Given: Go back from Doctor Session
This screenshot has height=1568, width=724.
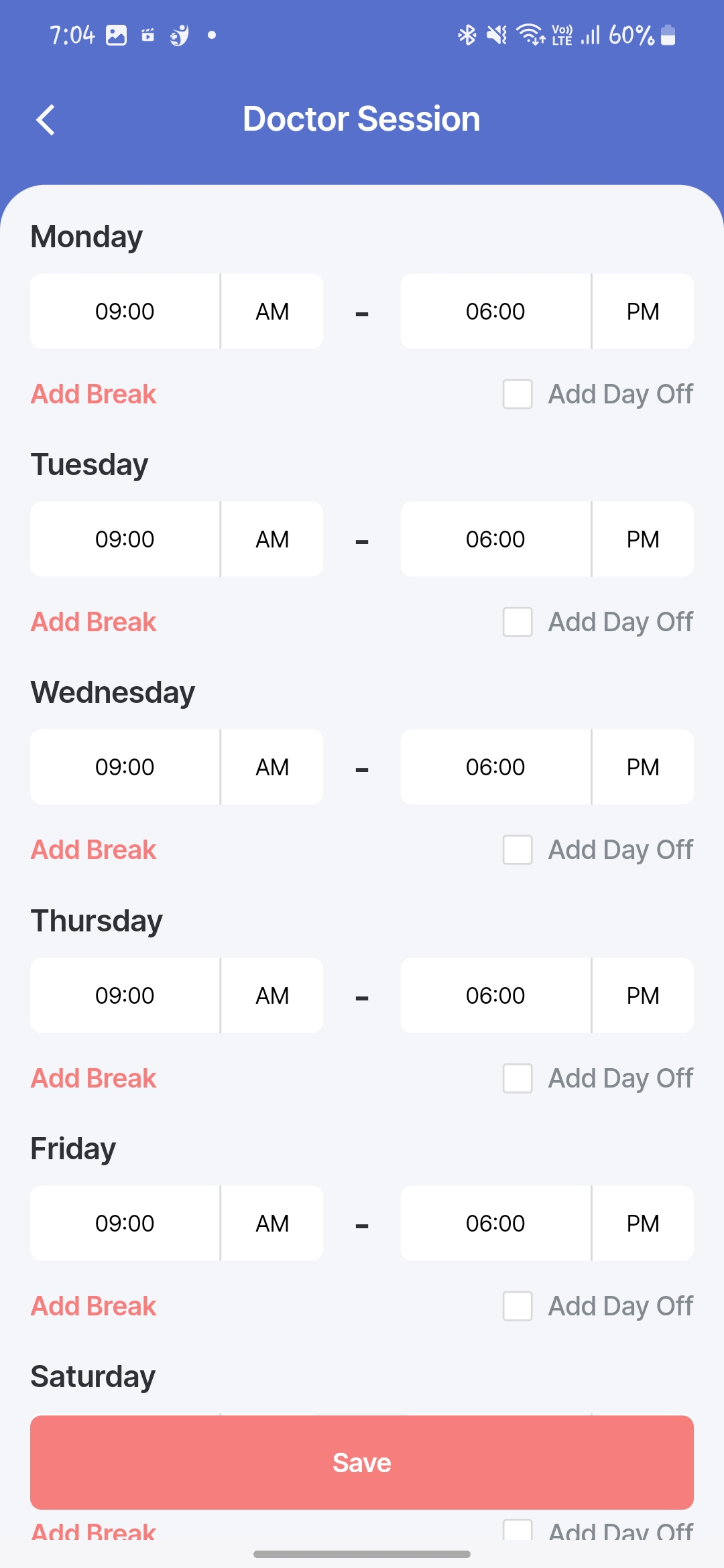Looking at the screenshot, I should (46, 120).
